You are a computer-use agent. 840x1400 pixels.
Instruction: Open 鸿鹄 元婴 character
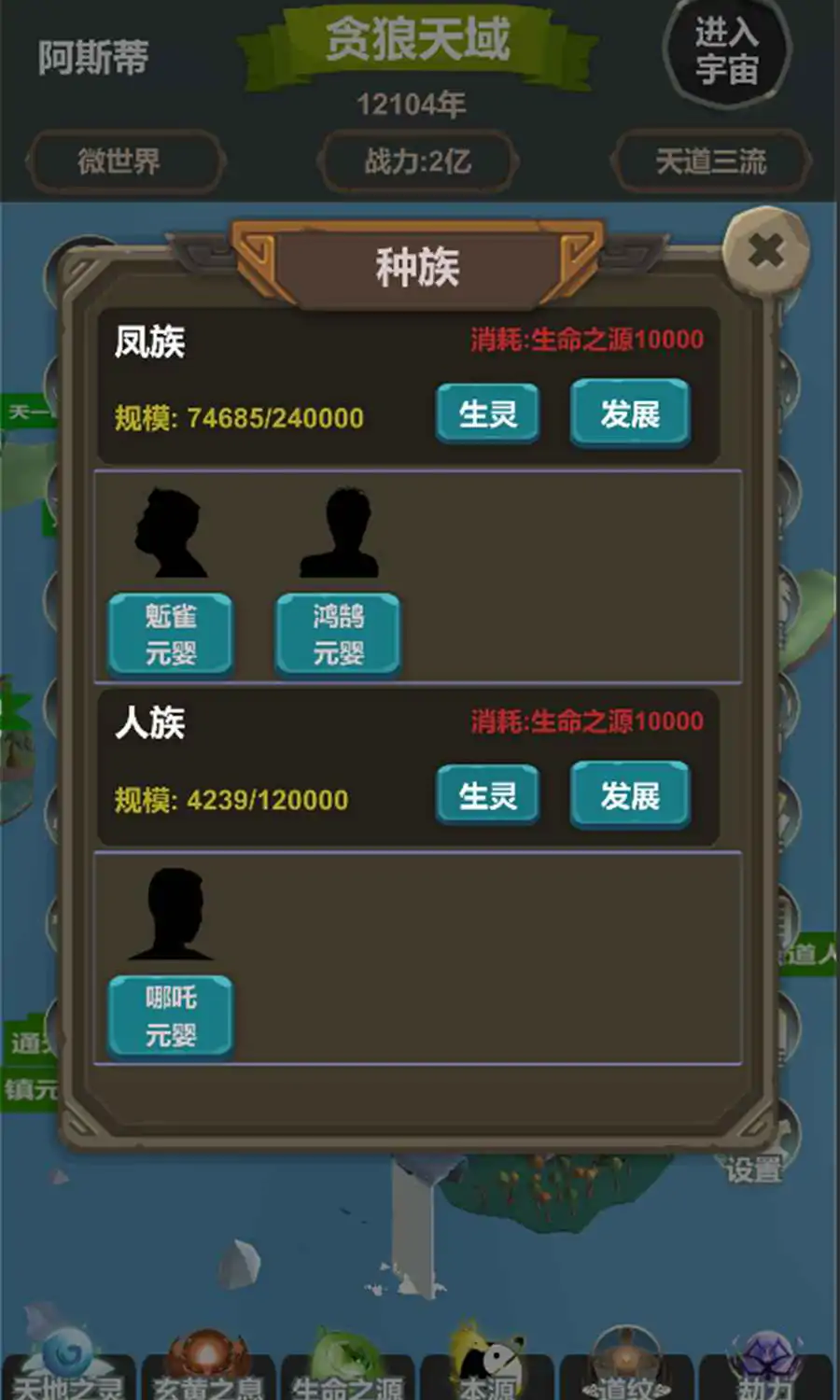click(x=338, y=634)
